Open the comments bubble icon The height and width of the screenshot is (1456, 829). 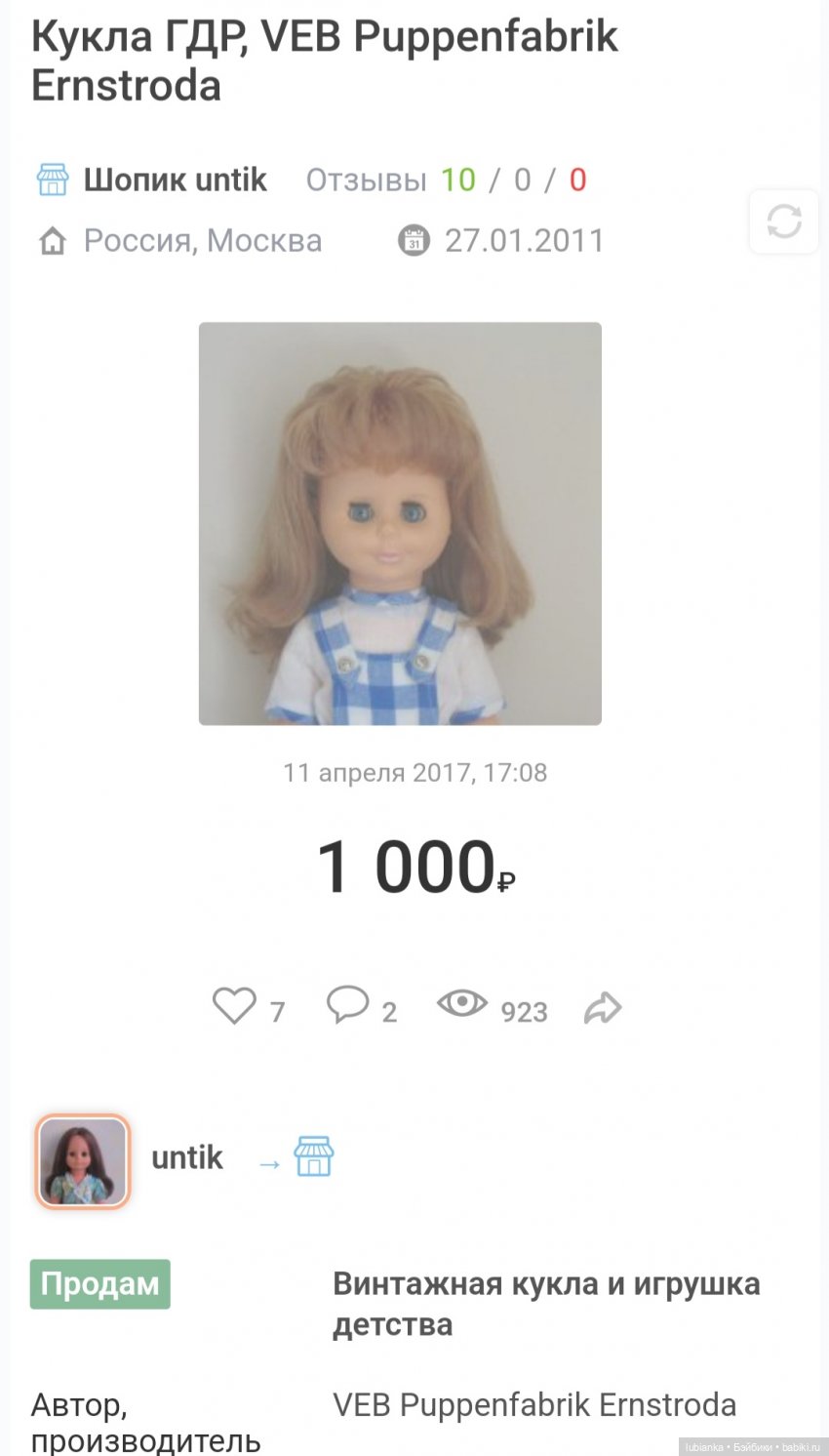(x=347, y=1004)
